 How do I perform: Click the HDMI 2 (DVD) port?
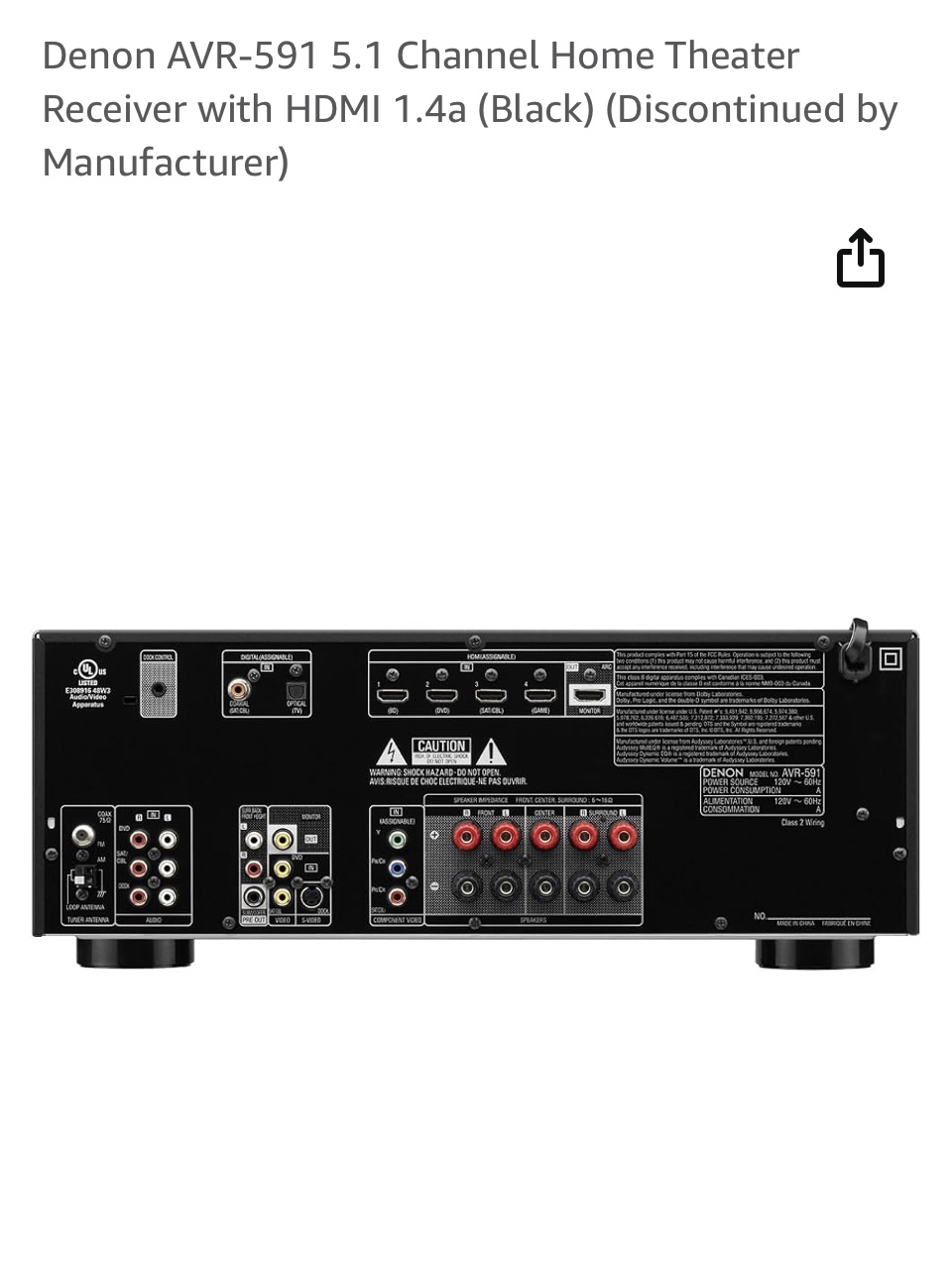(x=440, y=696)
